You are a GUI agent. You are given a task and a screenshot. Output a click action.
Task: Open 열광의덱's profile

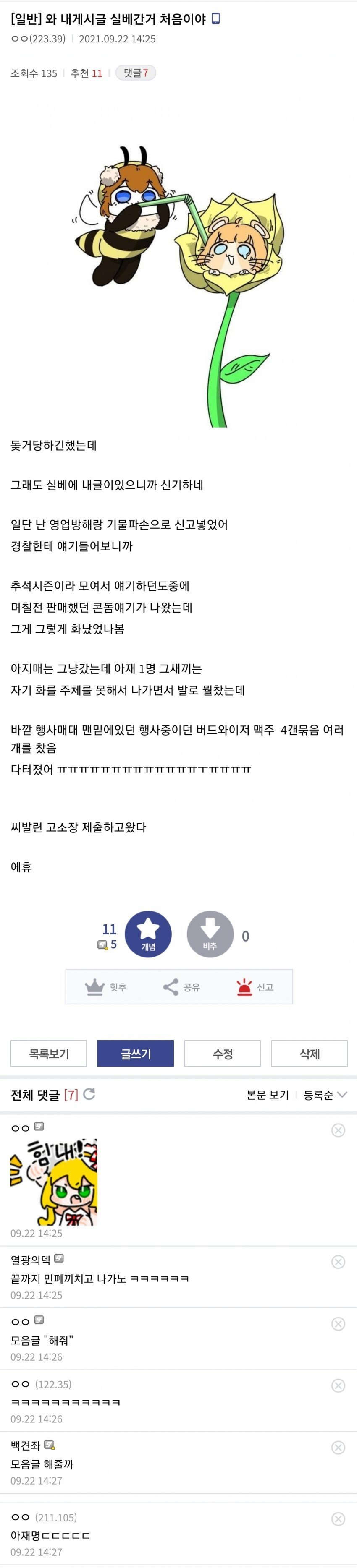[31, 1259]
